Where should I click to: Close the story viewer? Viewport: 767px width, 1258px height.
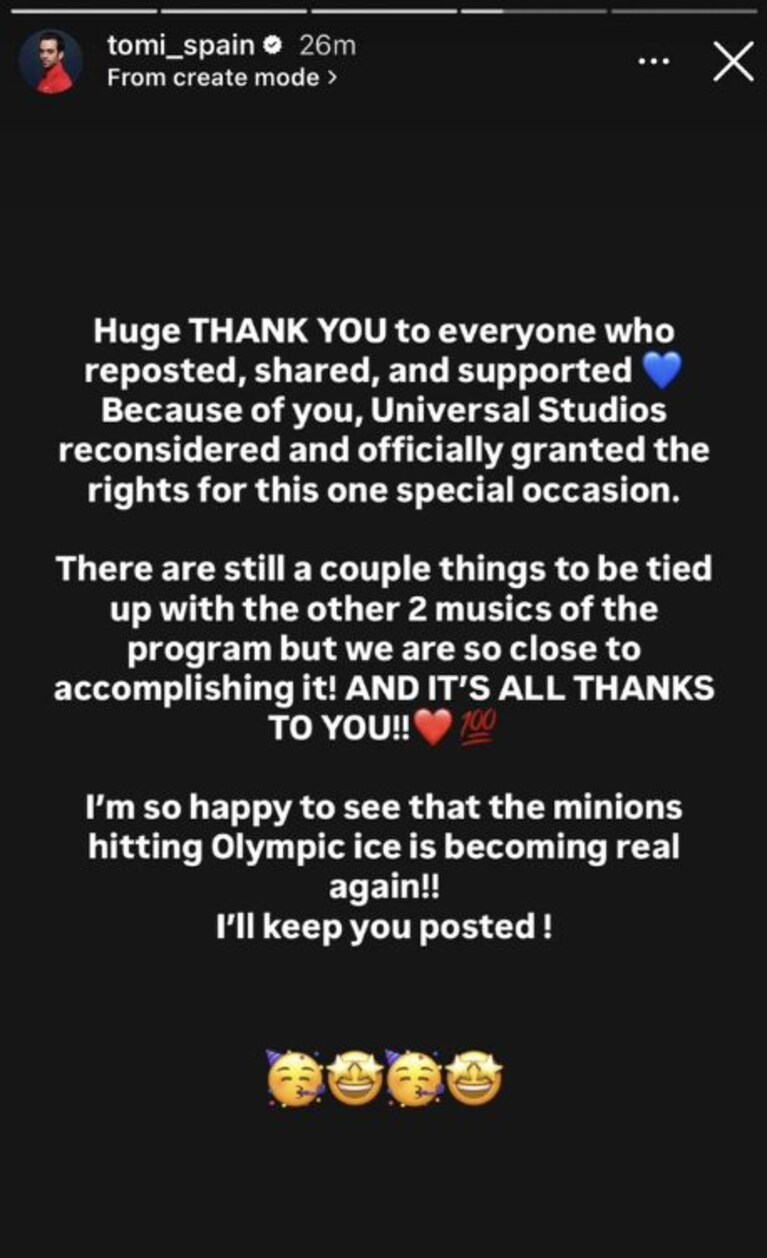[733, 62]
